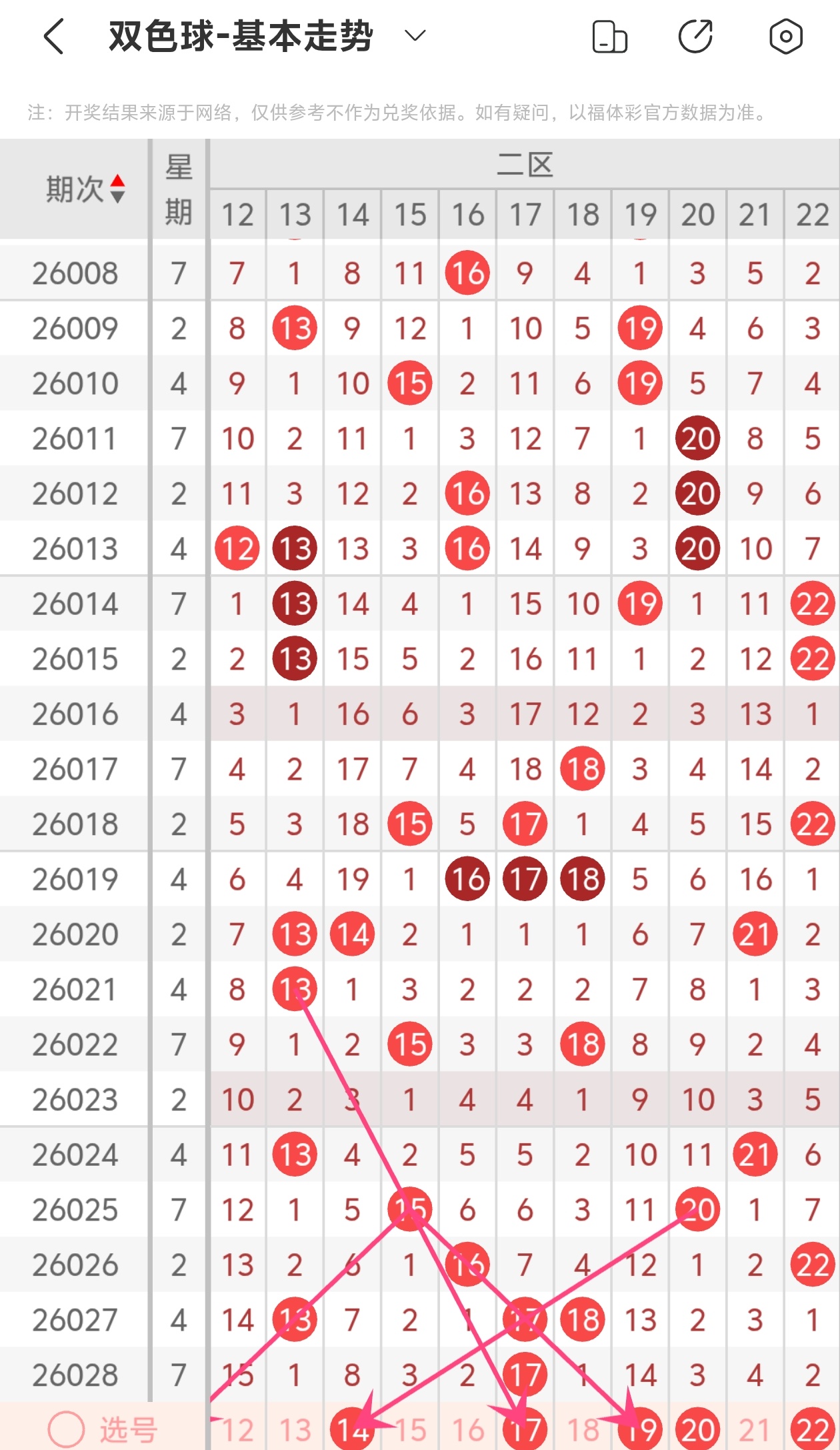Deselect number 17 in the 选号 row
Image resolution: width=840 pixels, height=1450 pixels.
pyautogui.click(x=525, y=1430)
